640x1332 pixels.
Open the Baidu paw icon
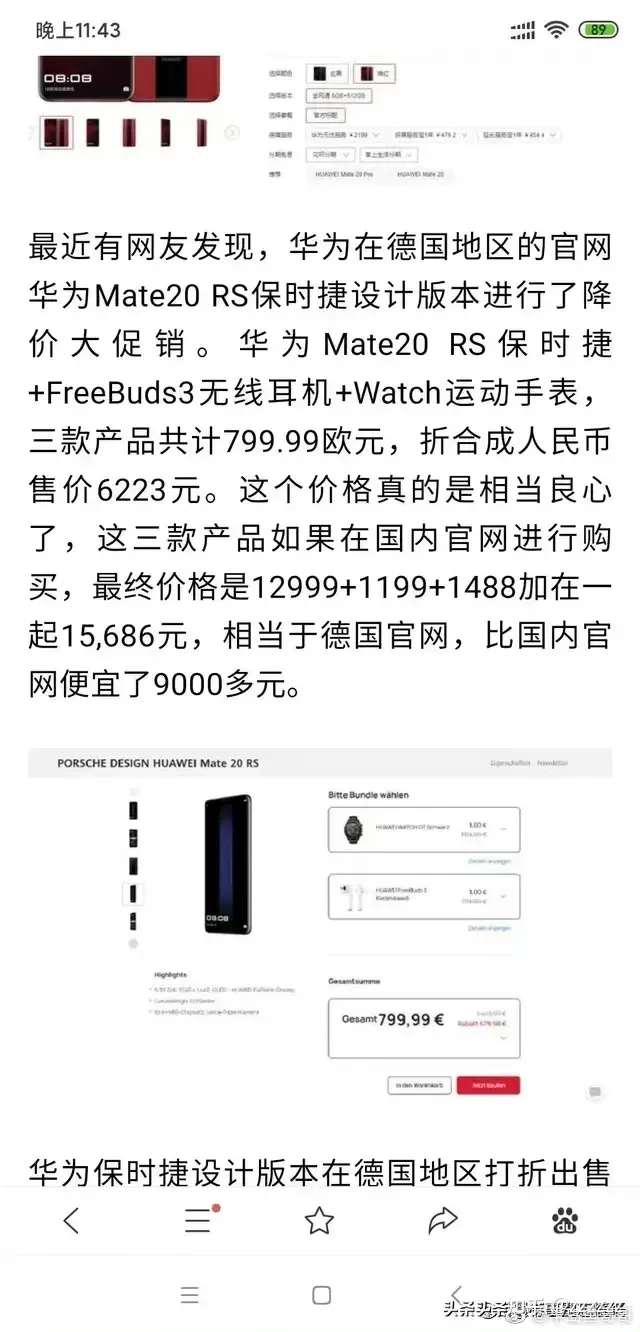[565, 1220]
